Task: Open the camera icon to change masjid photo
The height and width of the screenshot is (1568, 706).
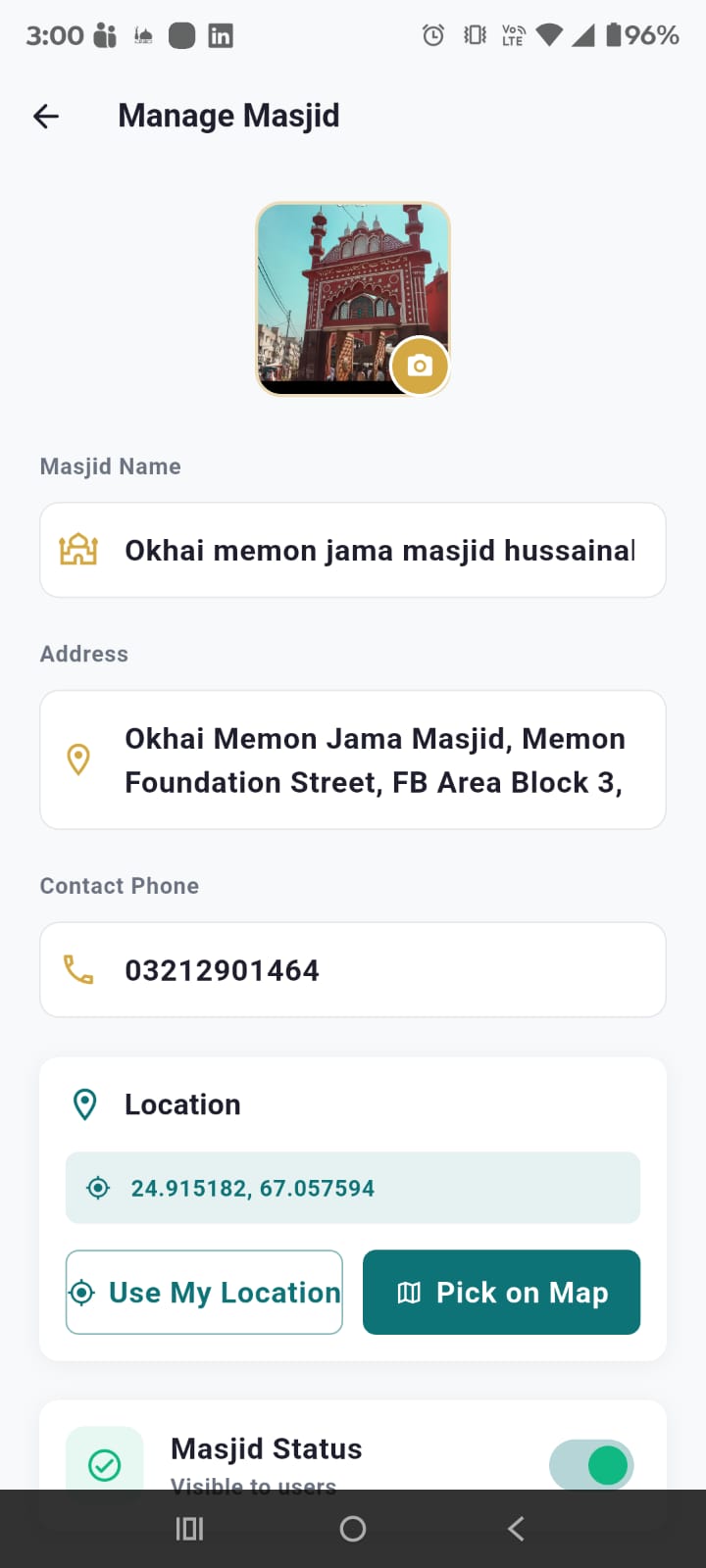Action: tap(420, 366)
